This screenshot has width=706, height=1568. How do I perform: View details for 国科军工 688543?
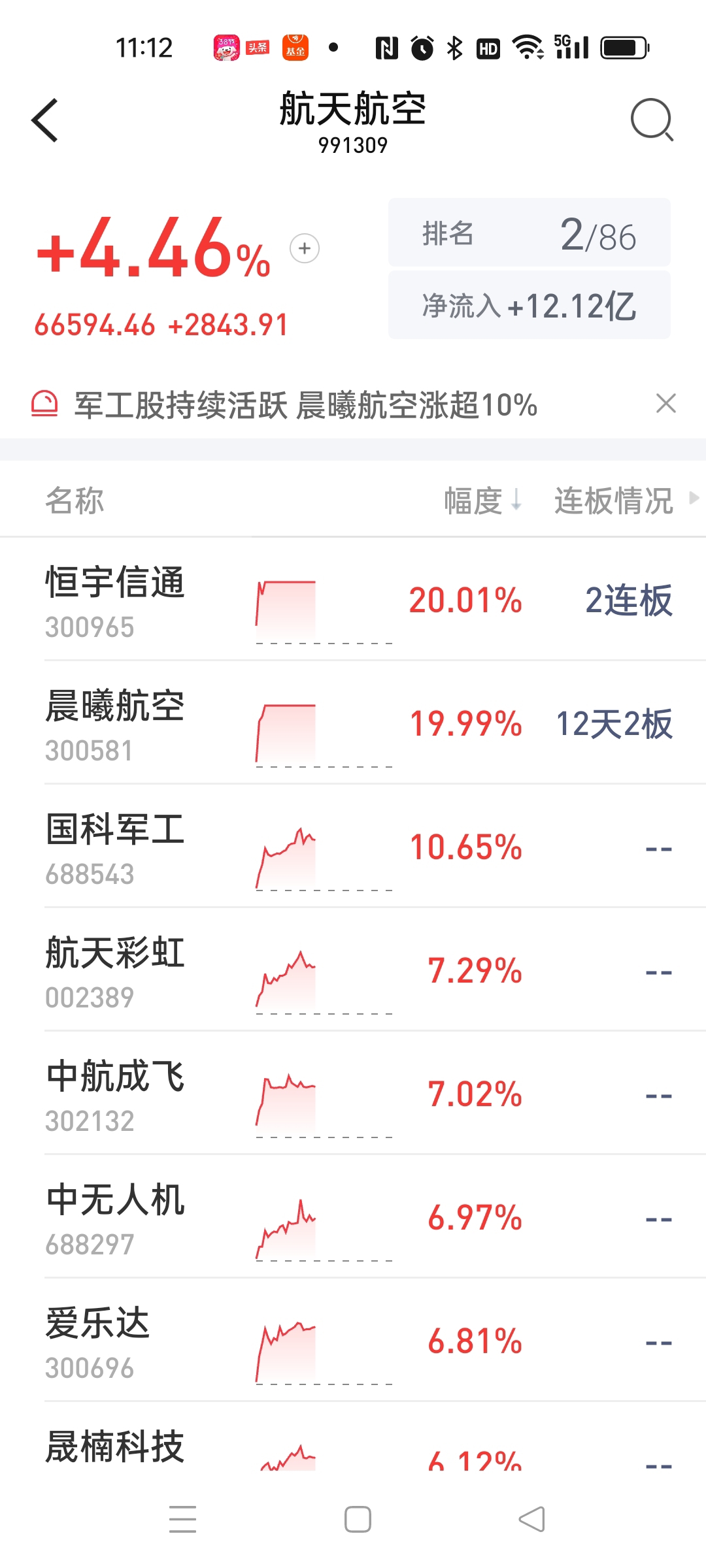coord(353,847)
